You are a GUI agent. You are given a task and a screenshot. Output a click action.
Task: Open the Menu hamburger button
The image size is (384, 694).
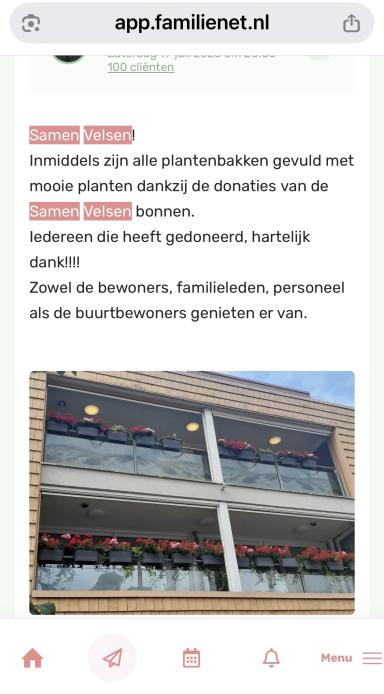351,658
